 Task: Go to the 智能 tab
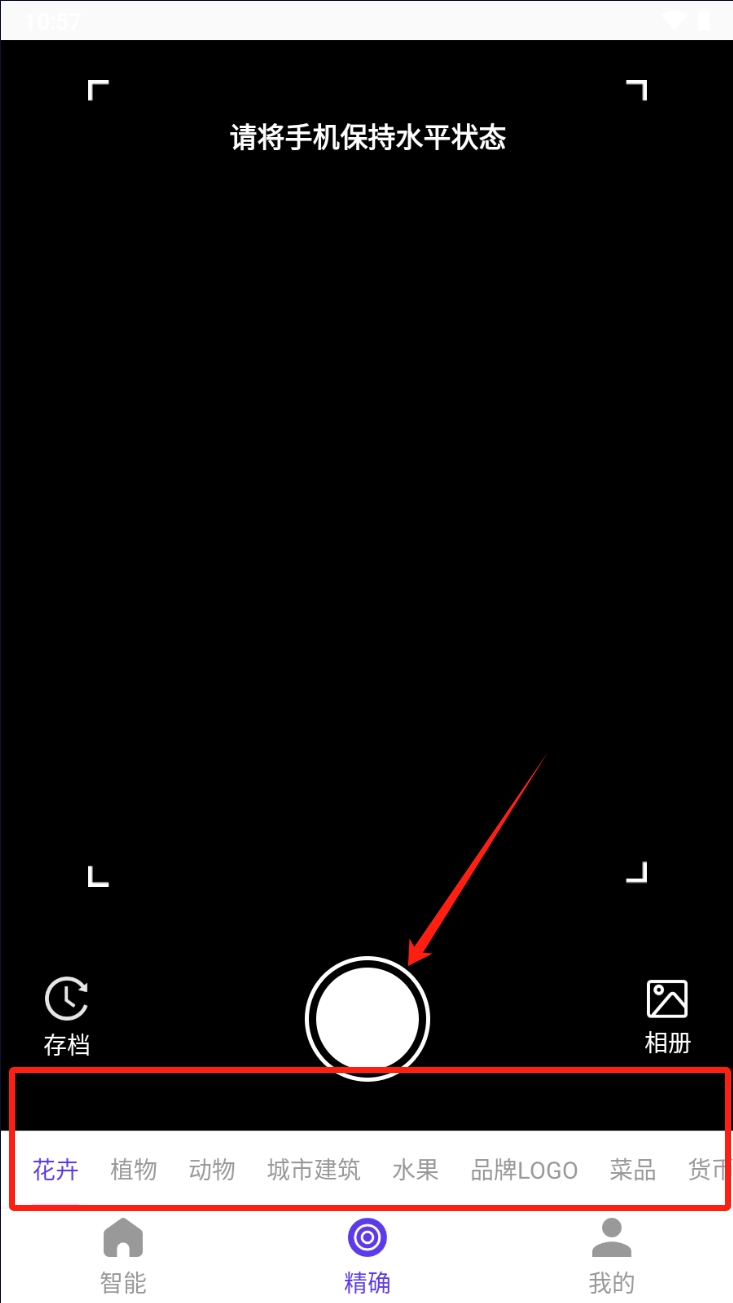(x=123, y=1255)
